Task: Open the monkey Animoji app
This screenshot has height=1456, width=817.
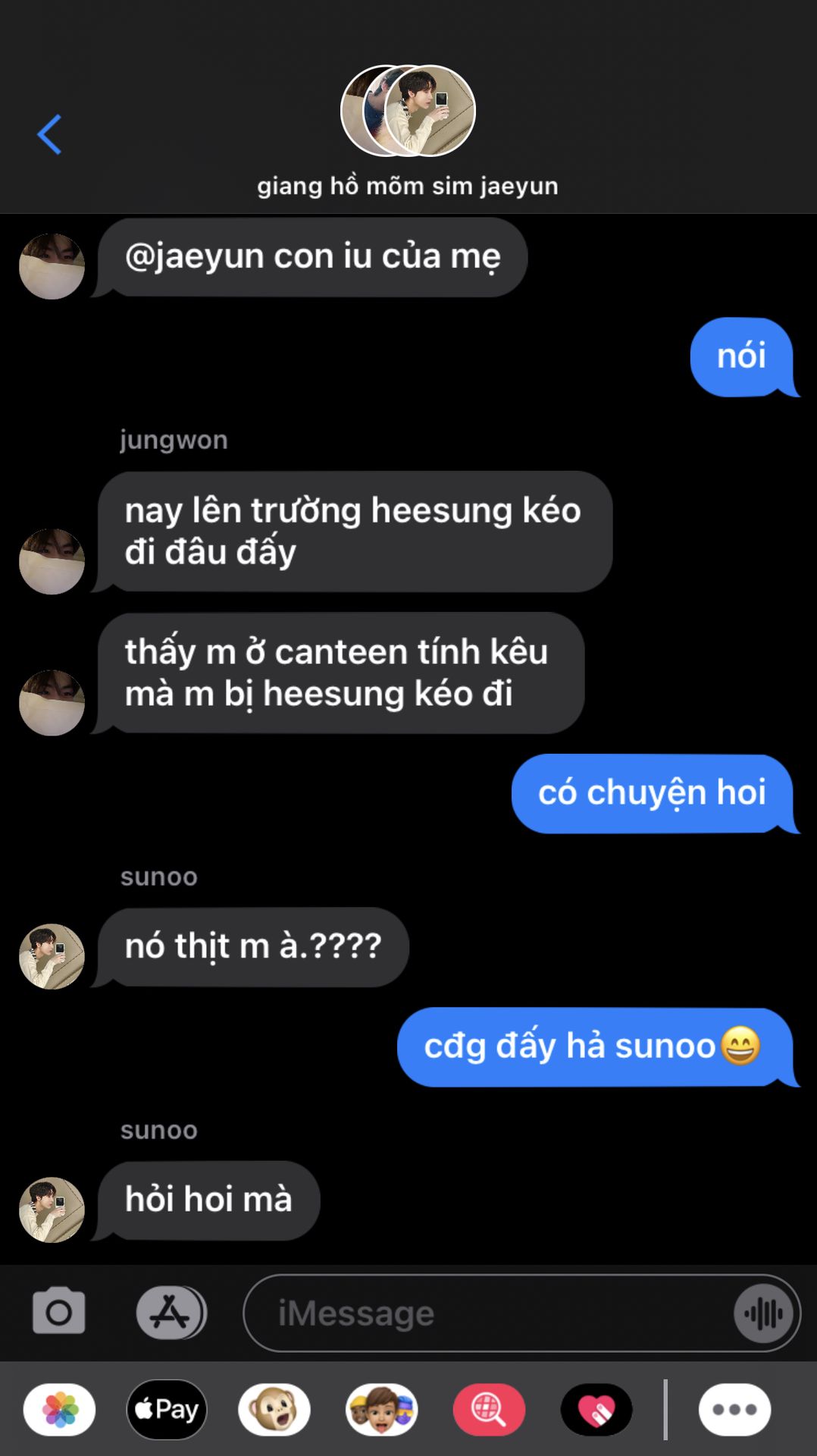Action: click(274, 1410)
